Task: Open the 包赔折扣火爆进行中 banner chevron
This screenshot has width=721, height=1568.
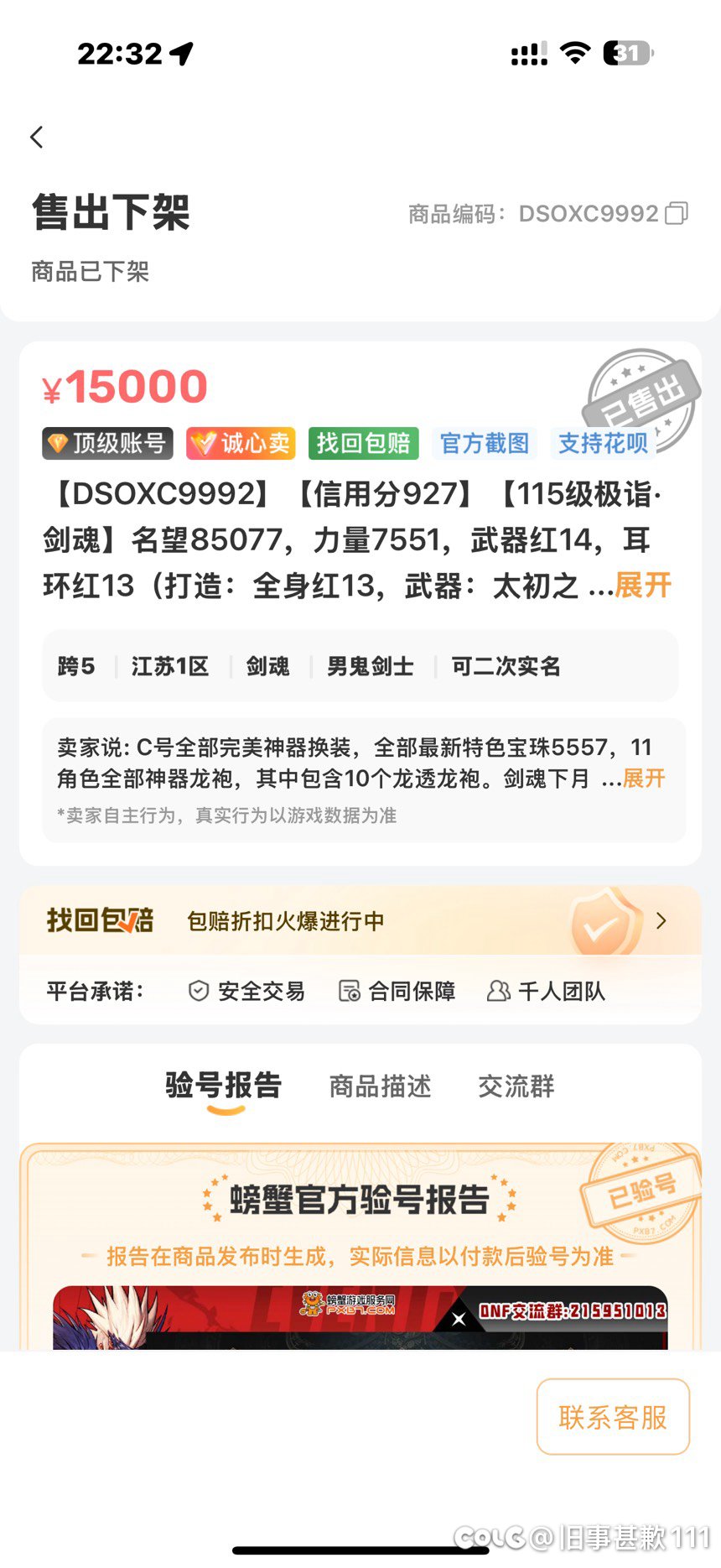Action: (x=661, y=920)
